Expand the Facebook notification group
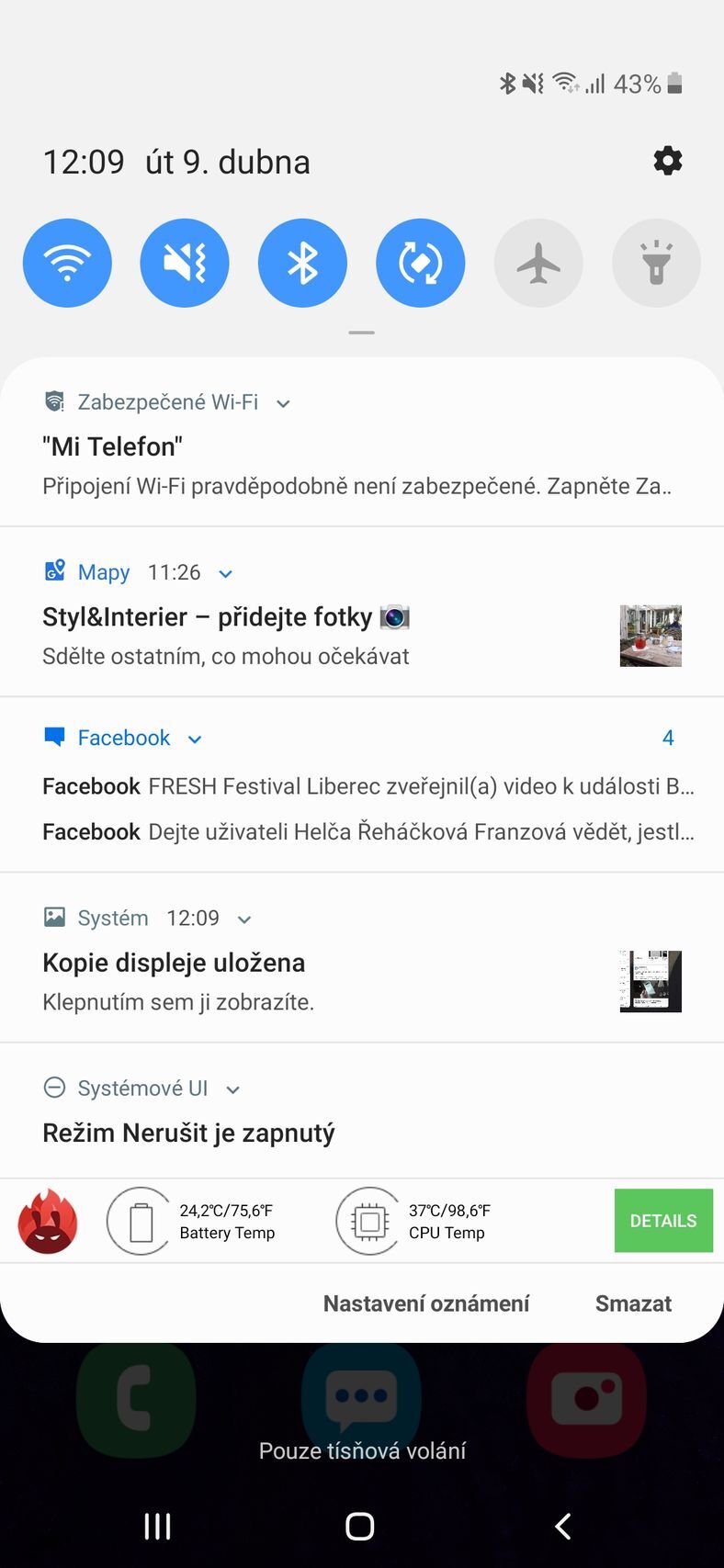This screenshot has width=724, height=1568. [x=194, y=738]
